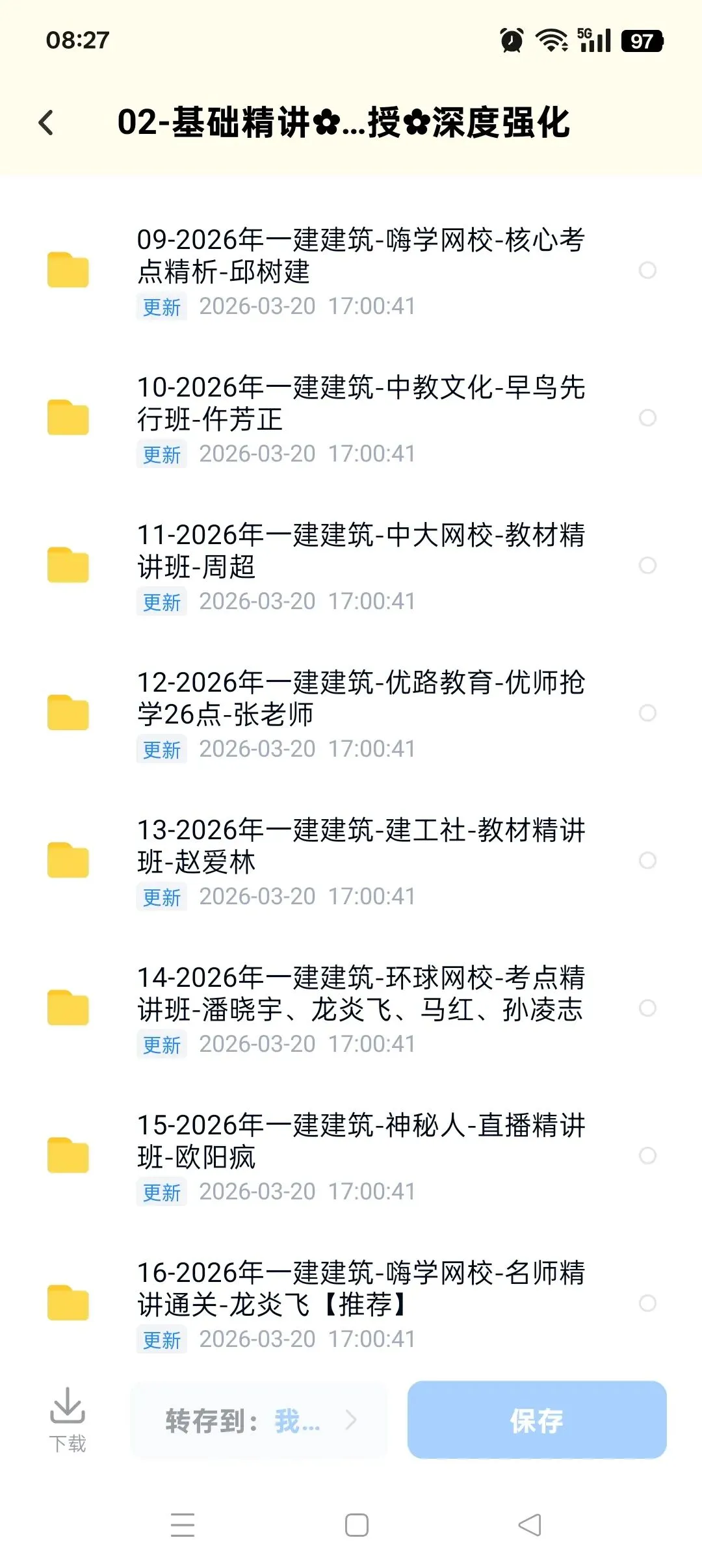Choose the 转存到 destination folder

click(x=259, y=1420)
